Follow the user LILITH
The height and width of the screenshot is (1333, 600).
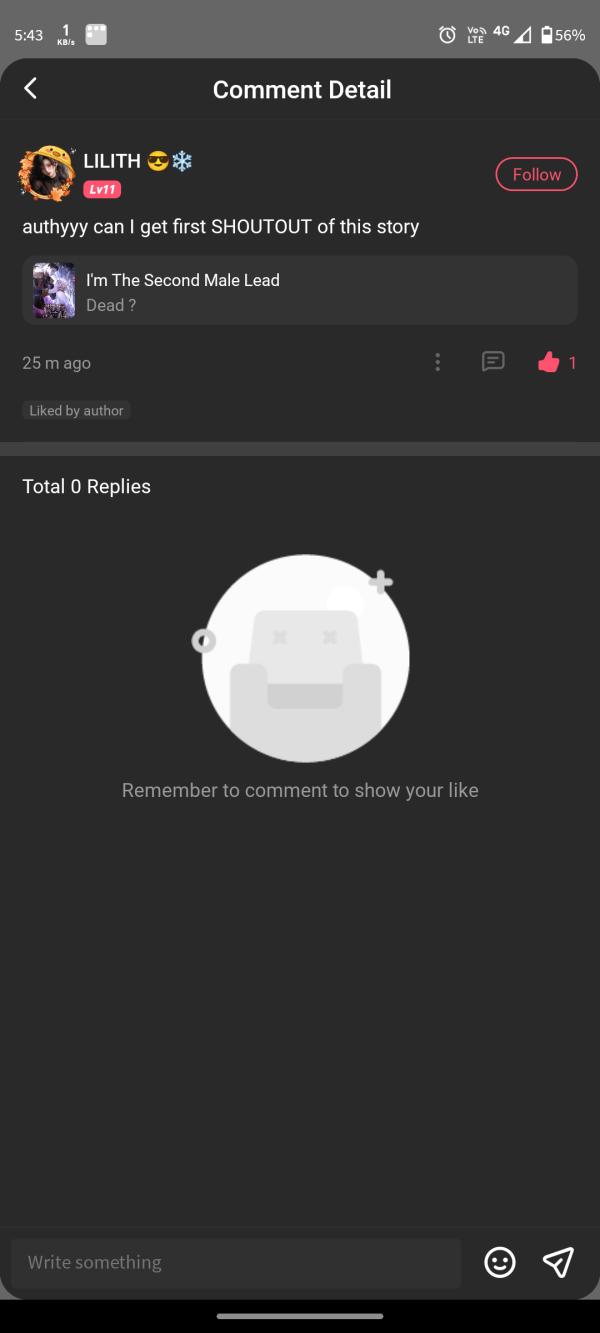[x=536, y=174]
